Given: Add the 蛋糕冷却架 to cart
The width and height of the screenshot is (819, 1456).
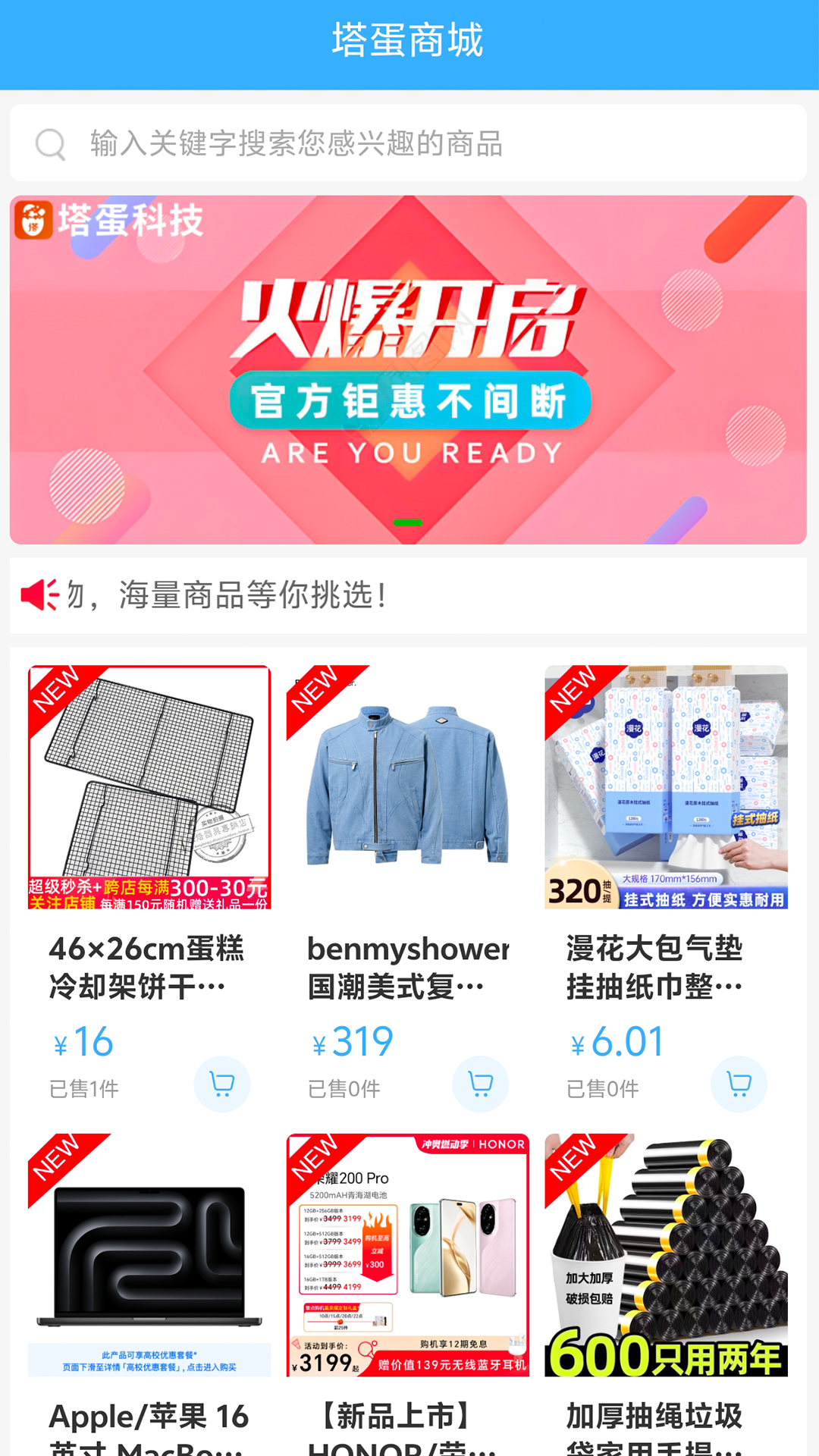Looking at the screenshot, I should [x=221, y=1084].
